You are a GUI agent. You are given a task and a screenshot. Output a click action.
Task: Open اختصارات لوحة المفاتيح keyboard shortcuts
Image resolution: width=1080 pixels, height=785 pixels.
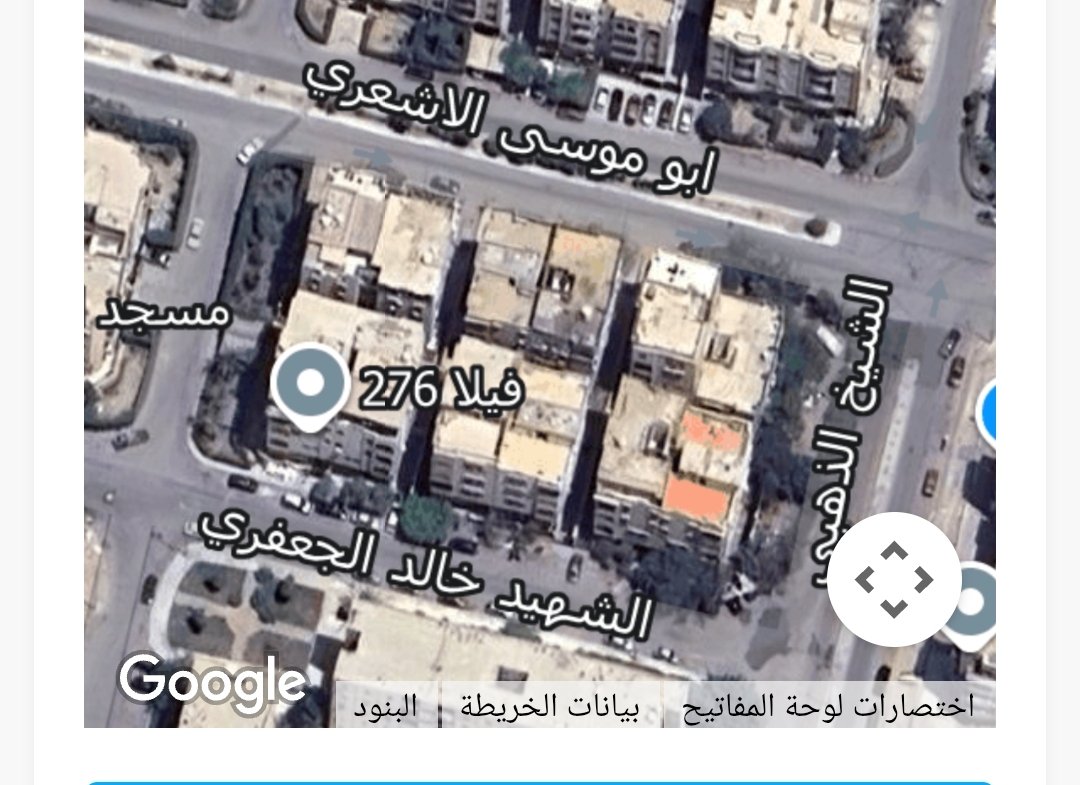(x=828, y=706)
